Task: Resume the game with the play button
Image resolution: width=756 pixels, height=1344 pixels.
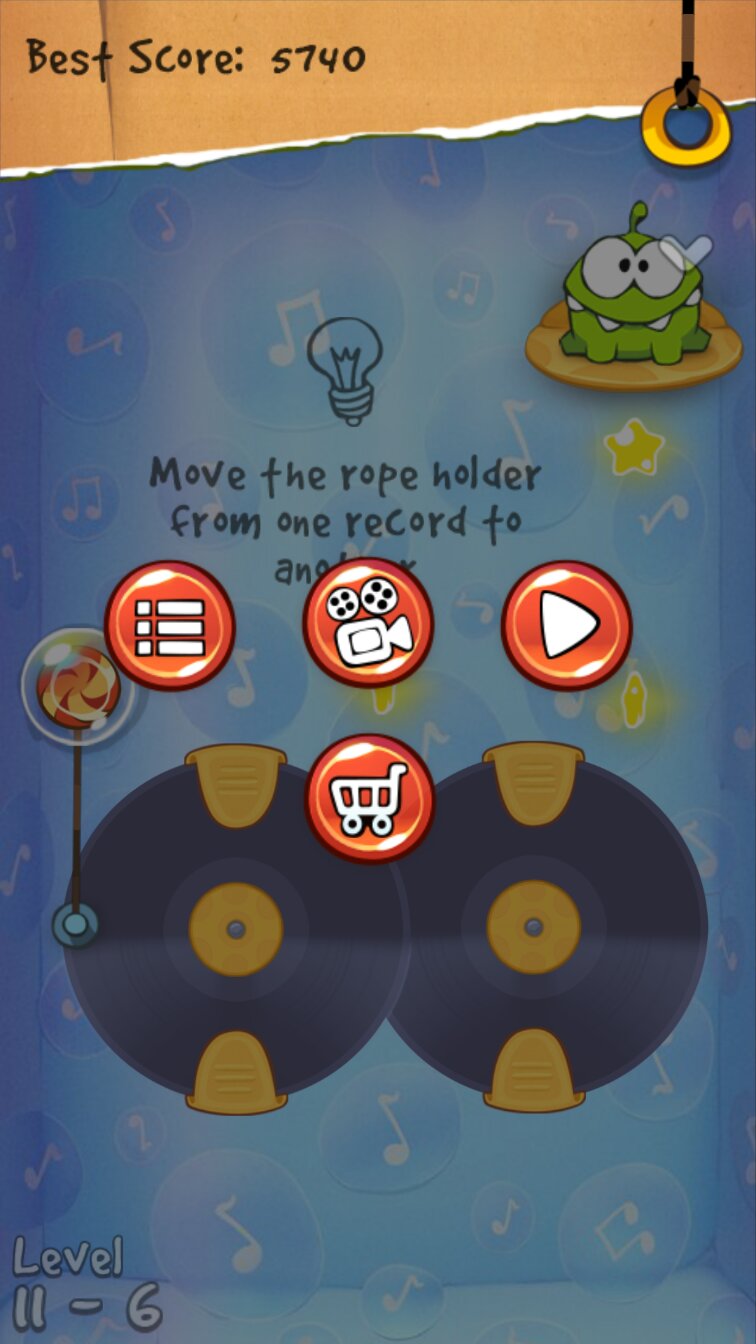Action: (x=566, y=626)
